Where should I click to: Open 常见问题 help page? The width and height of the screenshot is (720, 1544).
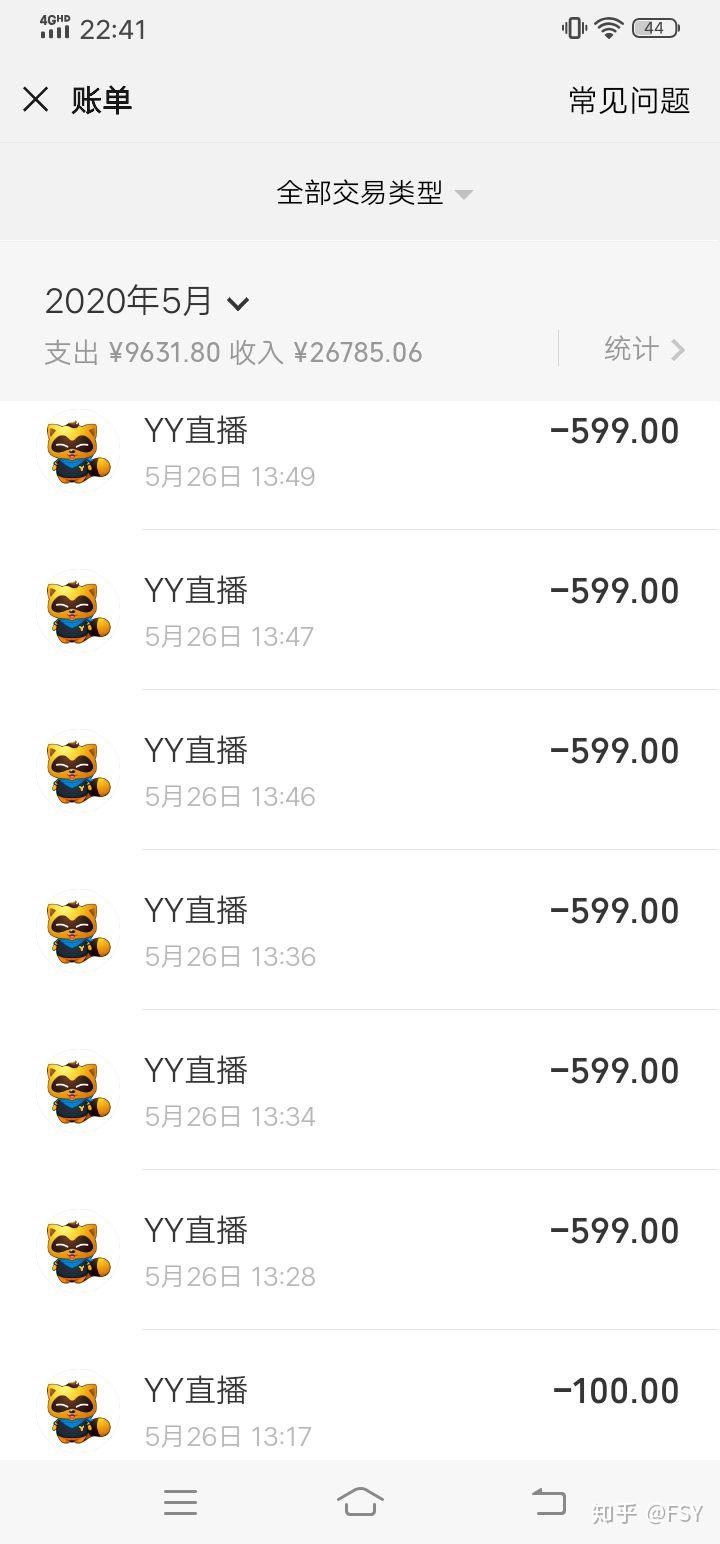(629, 100)
